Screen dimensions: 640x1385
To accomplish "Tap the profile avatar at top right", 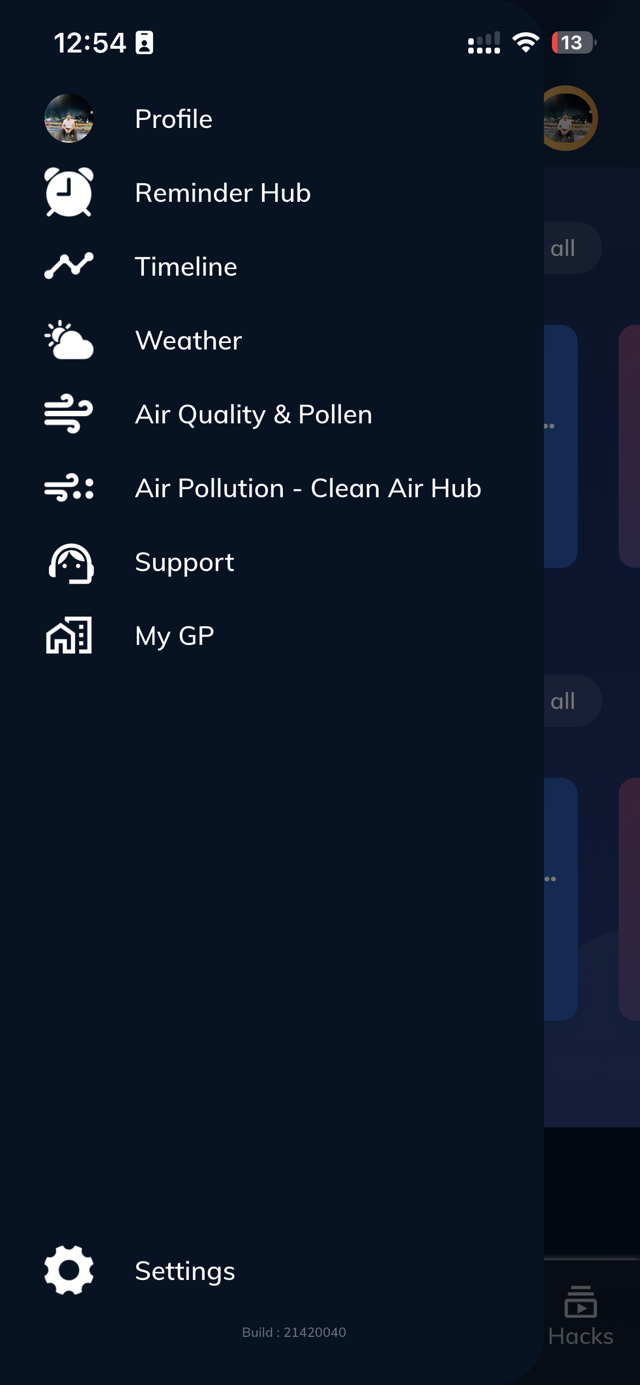I will (x=569, y=119).
